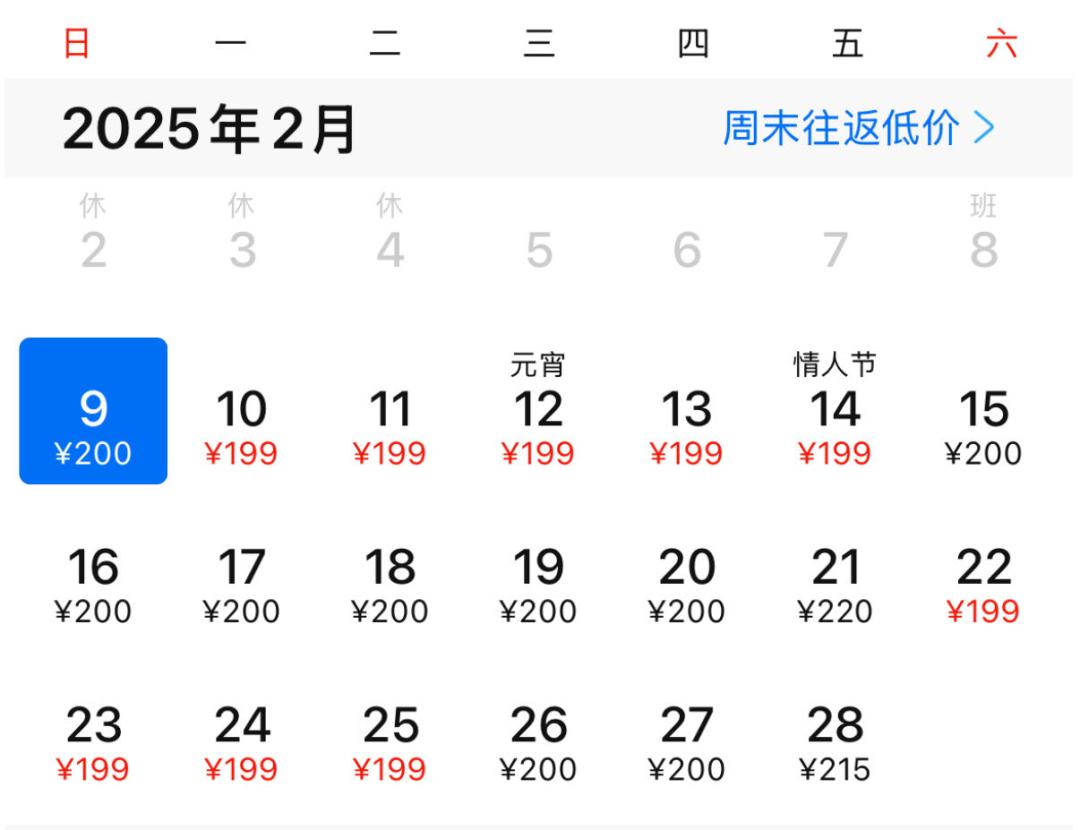Open the 周末往返低价 link
This screenshot has height=830, width=1080.
858,127
